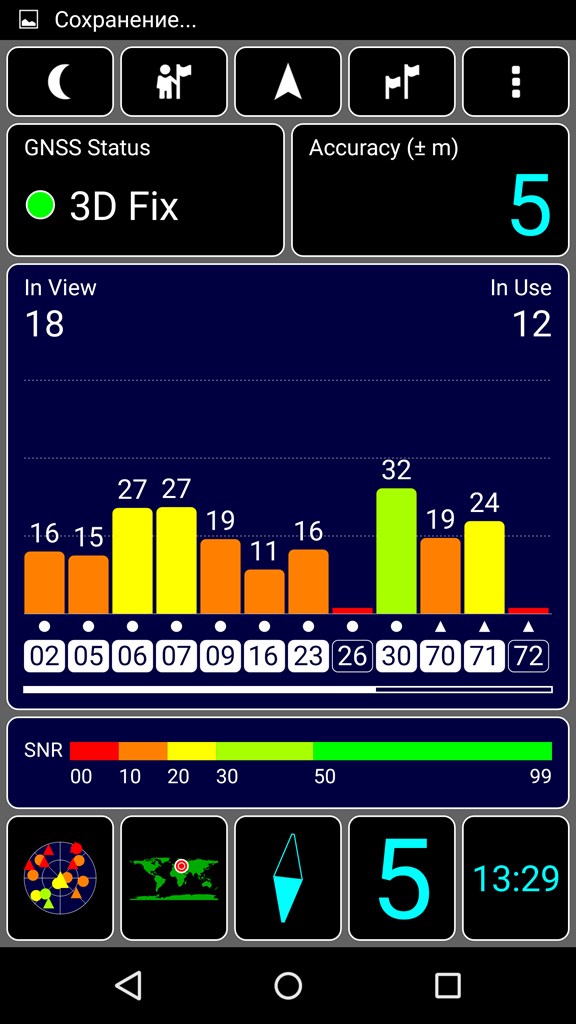Open the person with flag waypoint icon
This screenshot has width=576, height=1024.
point(174,82)
